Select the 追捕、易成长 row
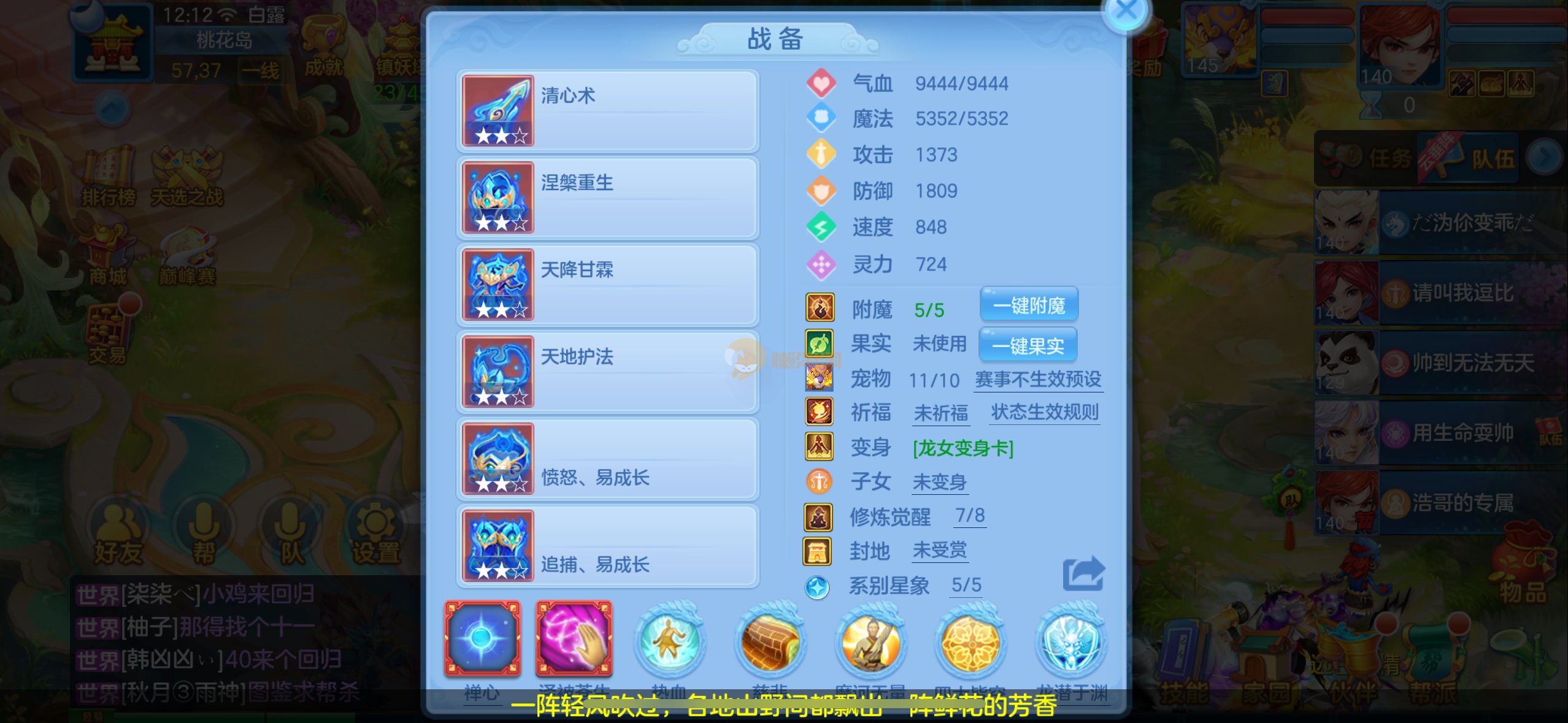 608,546
